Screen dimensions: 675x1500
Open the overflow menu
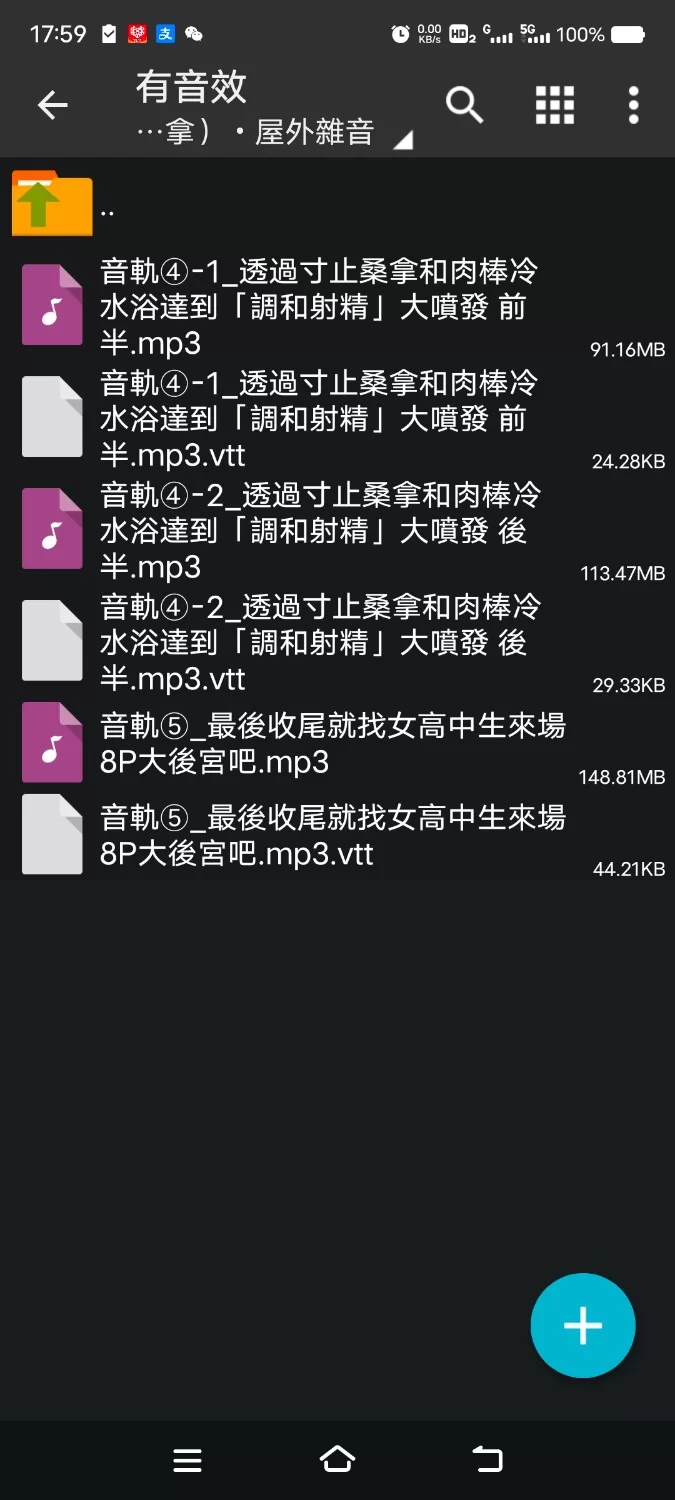[x=633, y=105]
